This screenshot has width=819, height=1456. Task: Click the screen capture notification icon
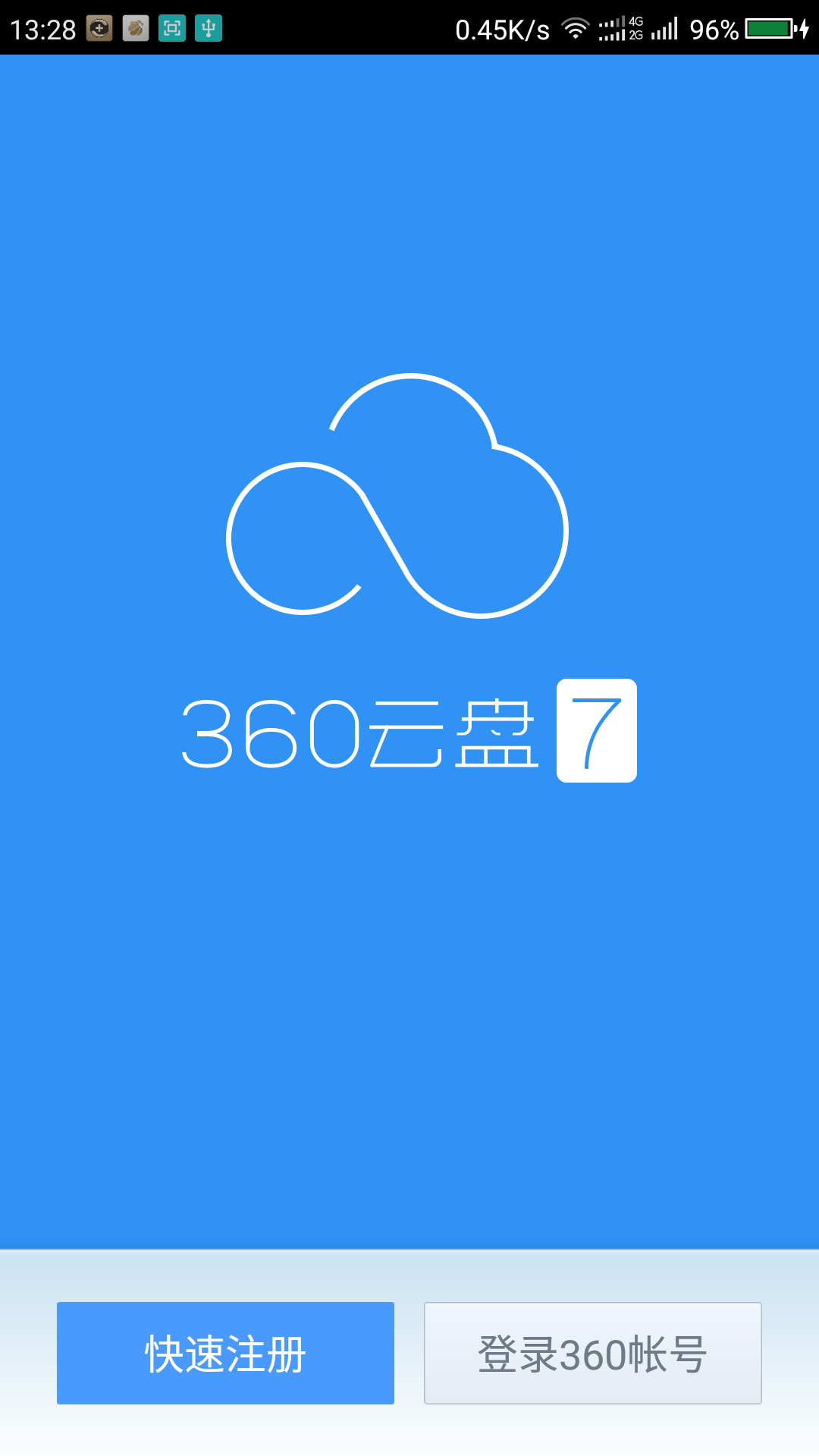click(x=171, y=28)
